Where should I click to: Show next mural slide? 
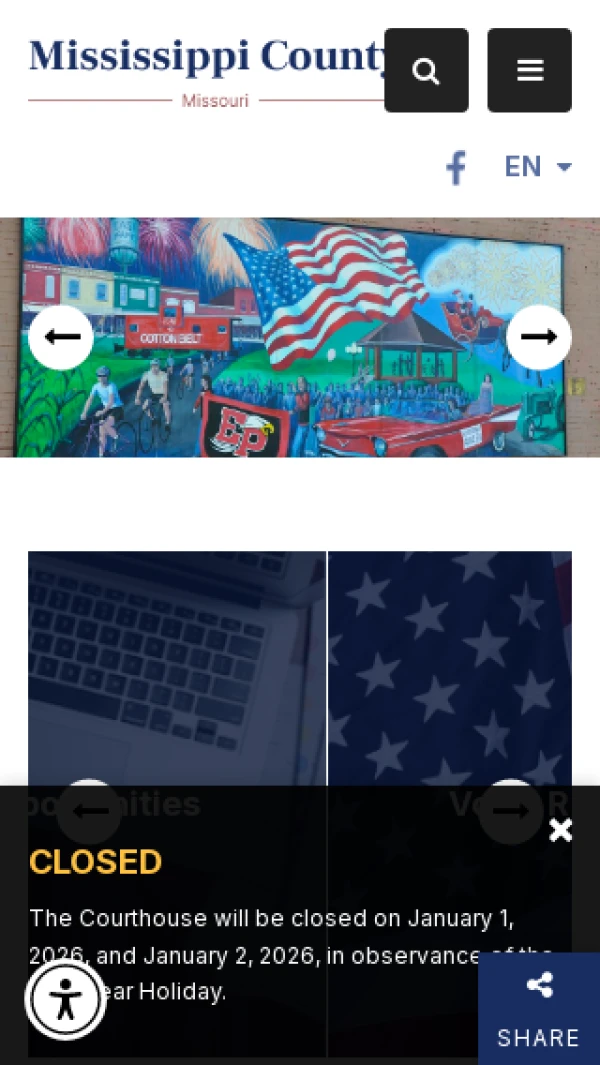point(538,337)
